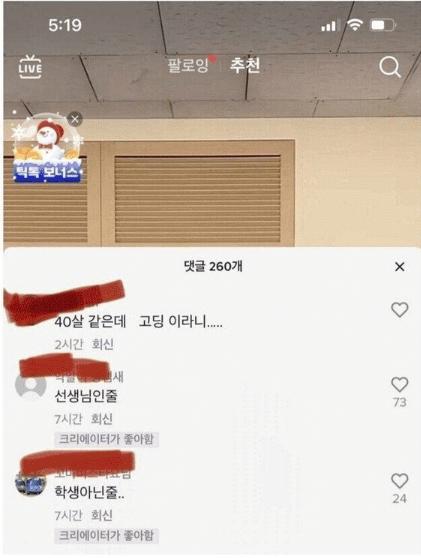Like the 학생아닌줄.. comment
Screen dimensions: 421x558
(399, 481)
